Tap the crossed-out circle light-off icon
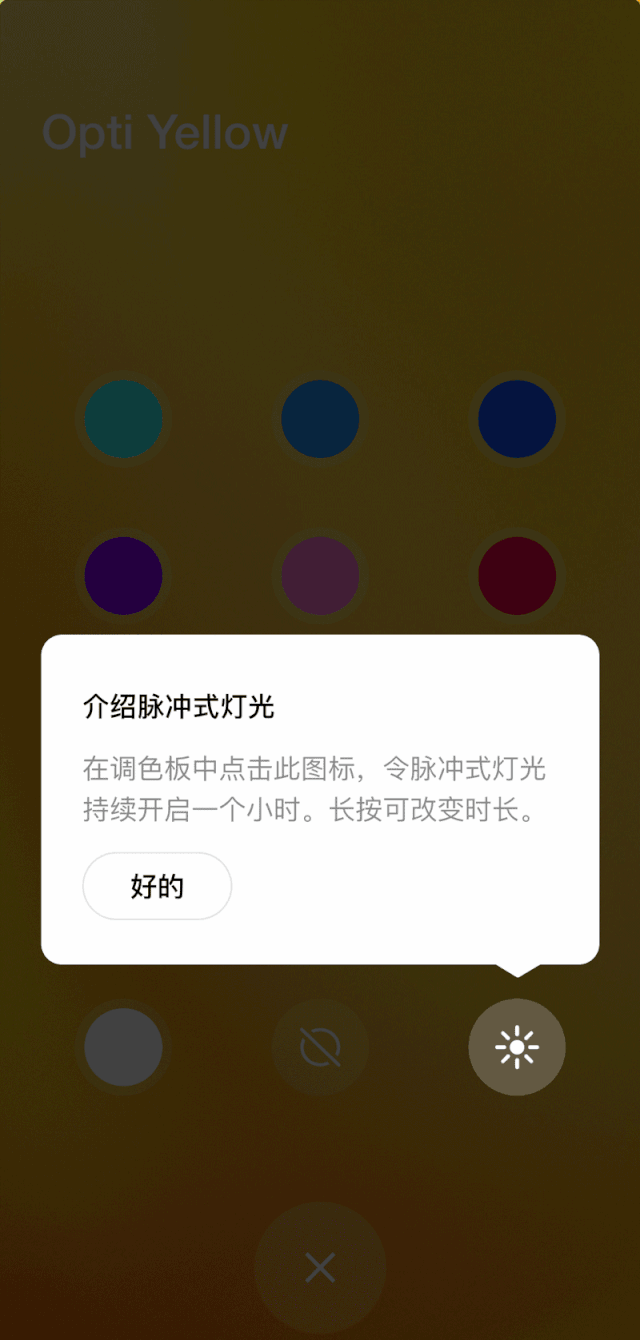 (320, 1047)
